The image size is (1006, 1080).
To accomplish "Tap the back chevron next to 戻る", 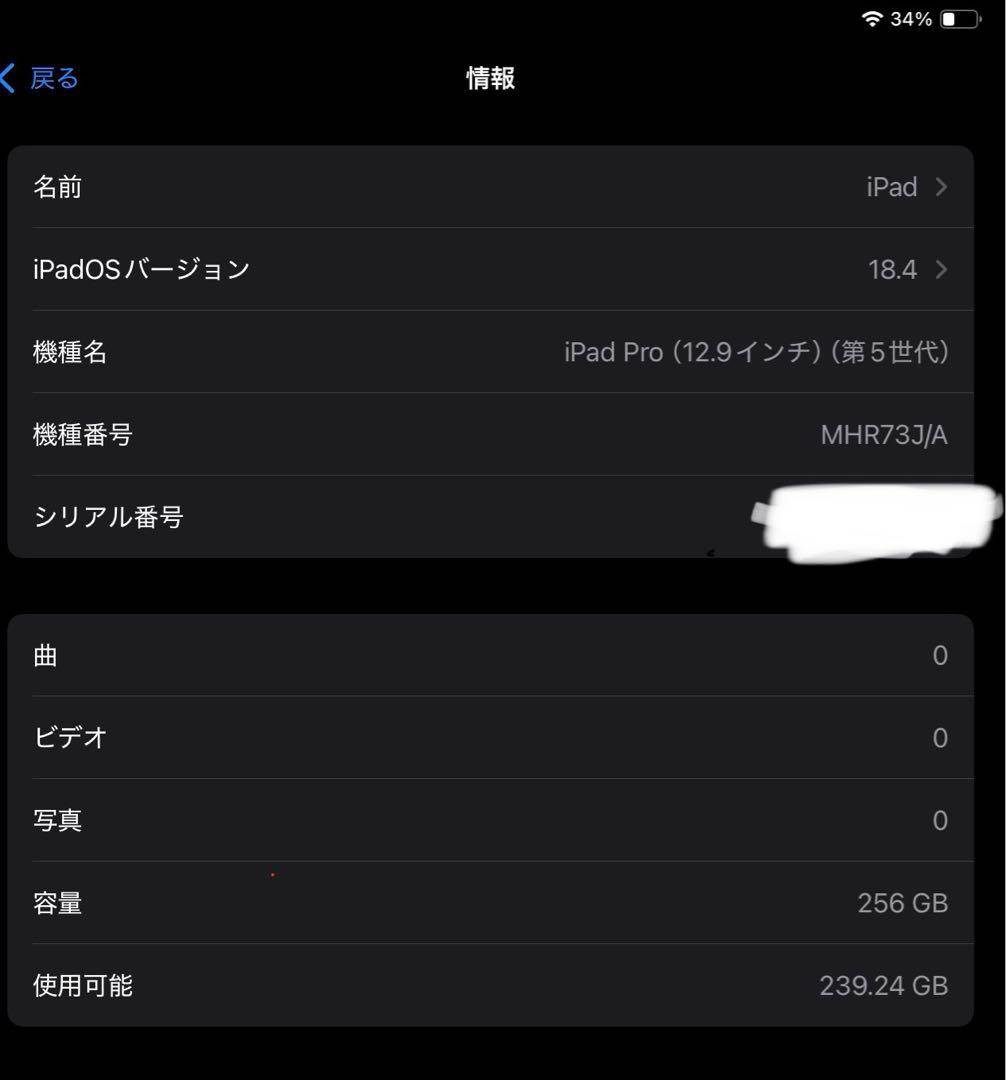I will click(x=8, y=77).
